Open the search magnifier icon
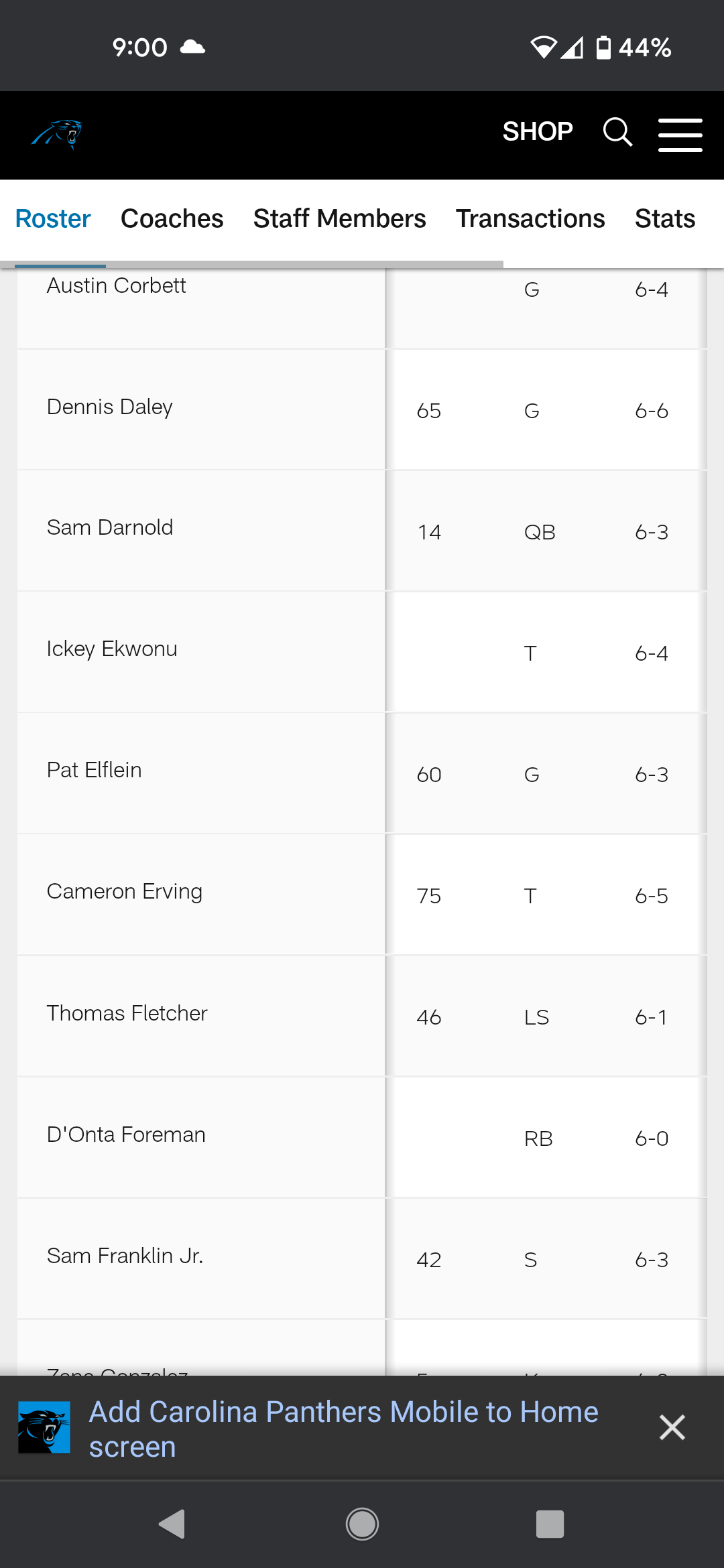The image size is (724, 1568). (617, 132)
